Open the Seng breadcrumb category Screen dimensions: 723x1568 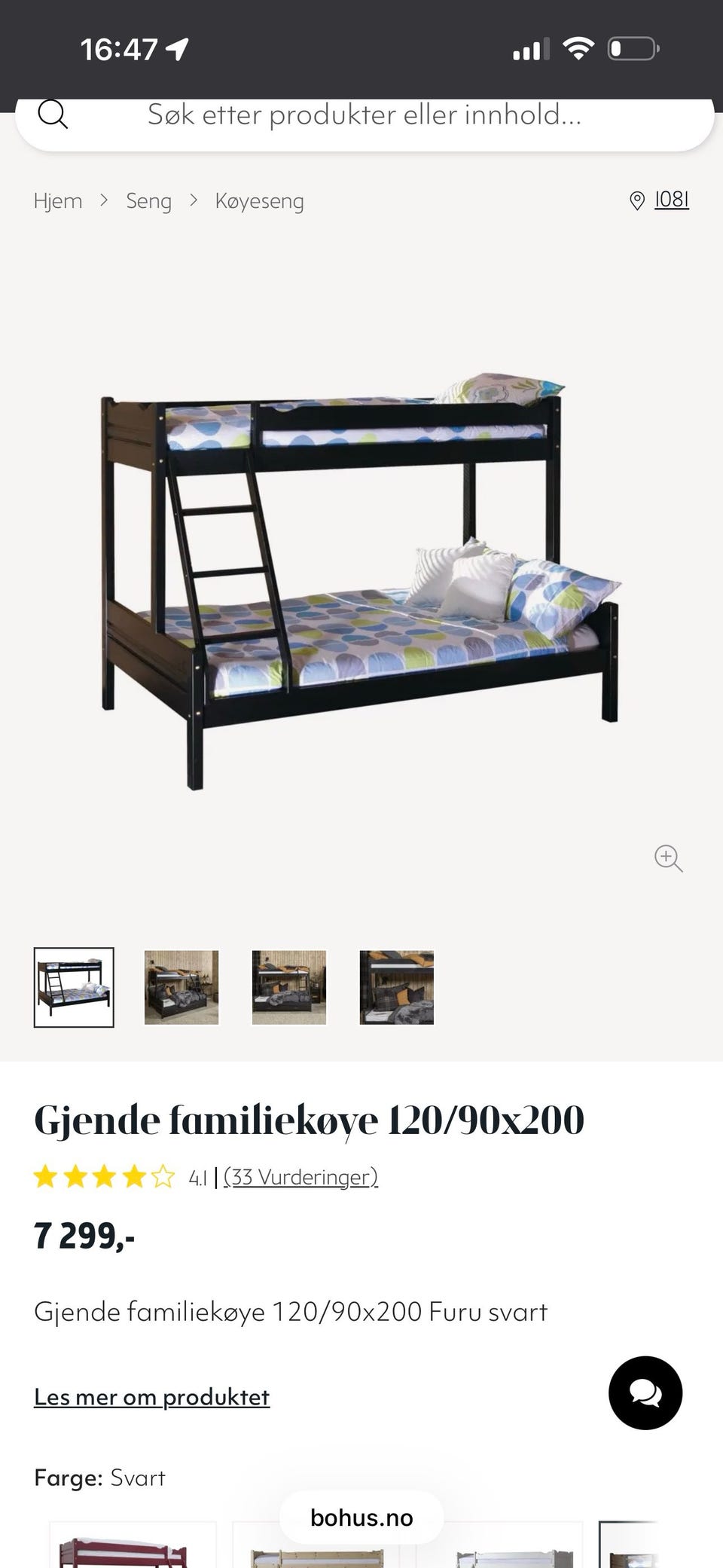(148, 200)
